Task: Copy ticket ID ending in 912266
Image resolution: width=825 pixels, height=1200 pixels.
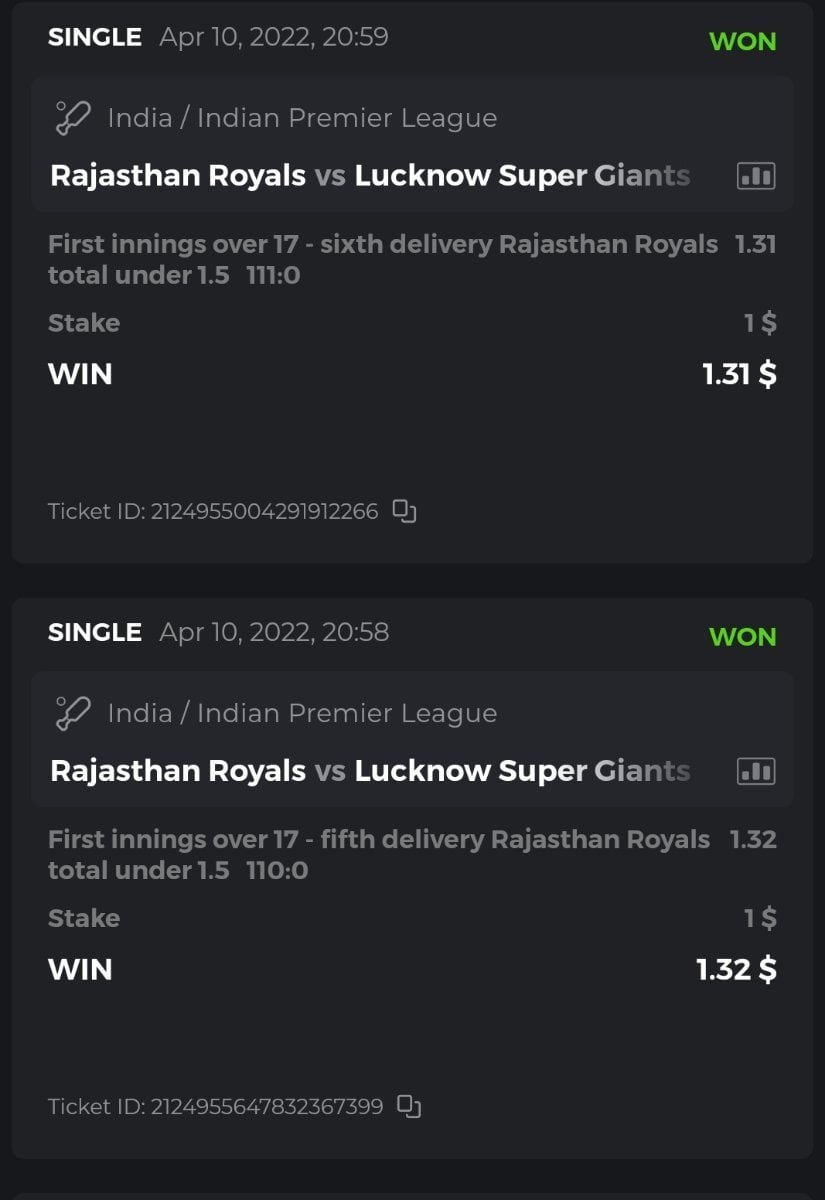Action: [404, 511]
